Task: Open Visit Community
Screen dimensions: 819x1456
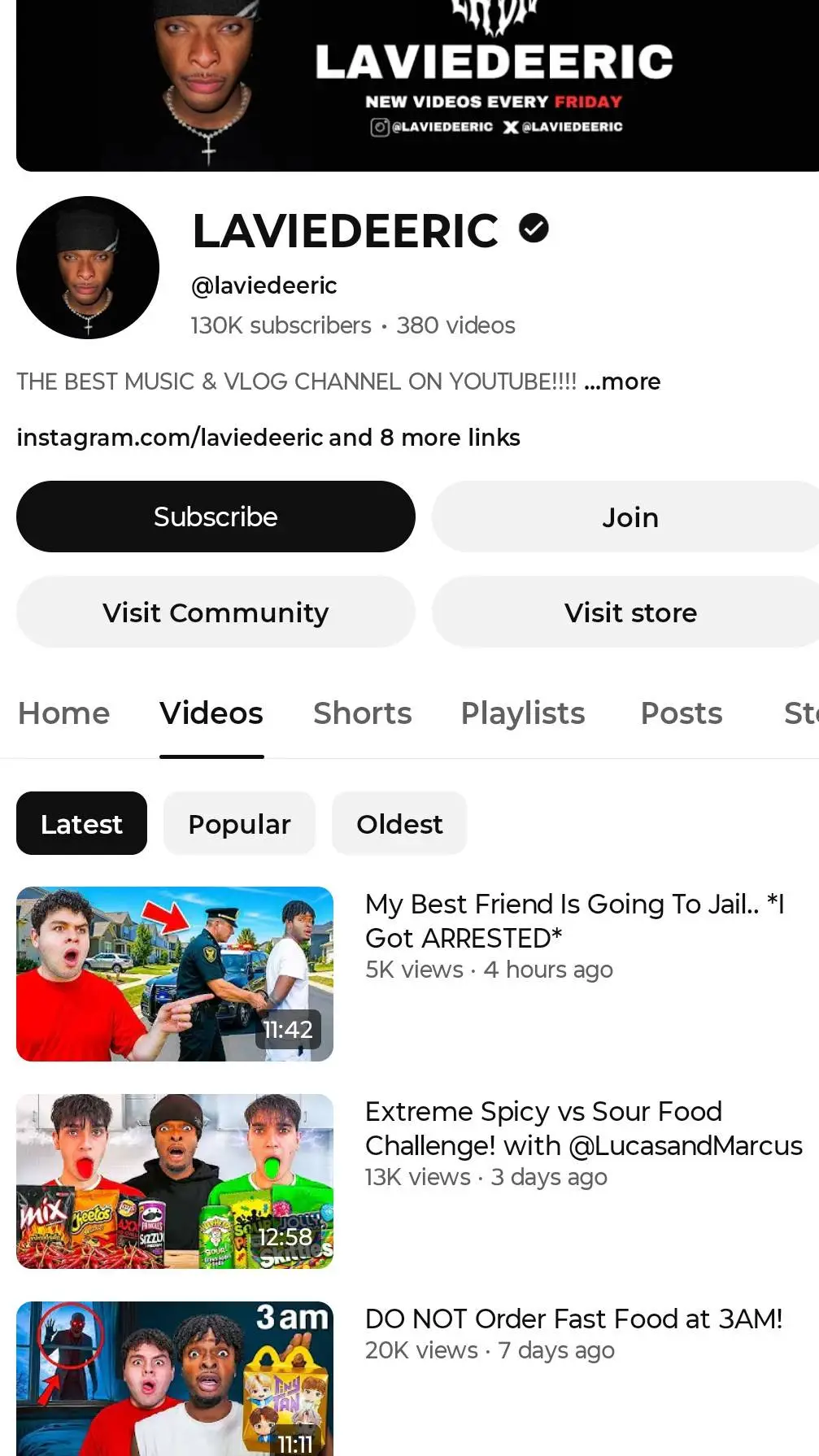Action: [x=216, y=612]
